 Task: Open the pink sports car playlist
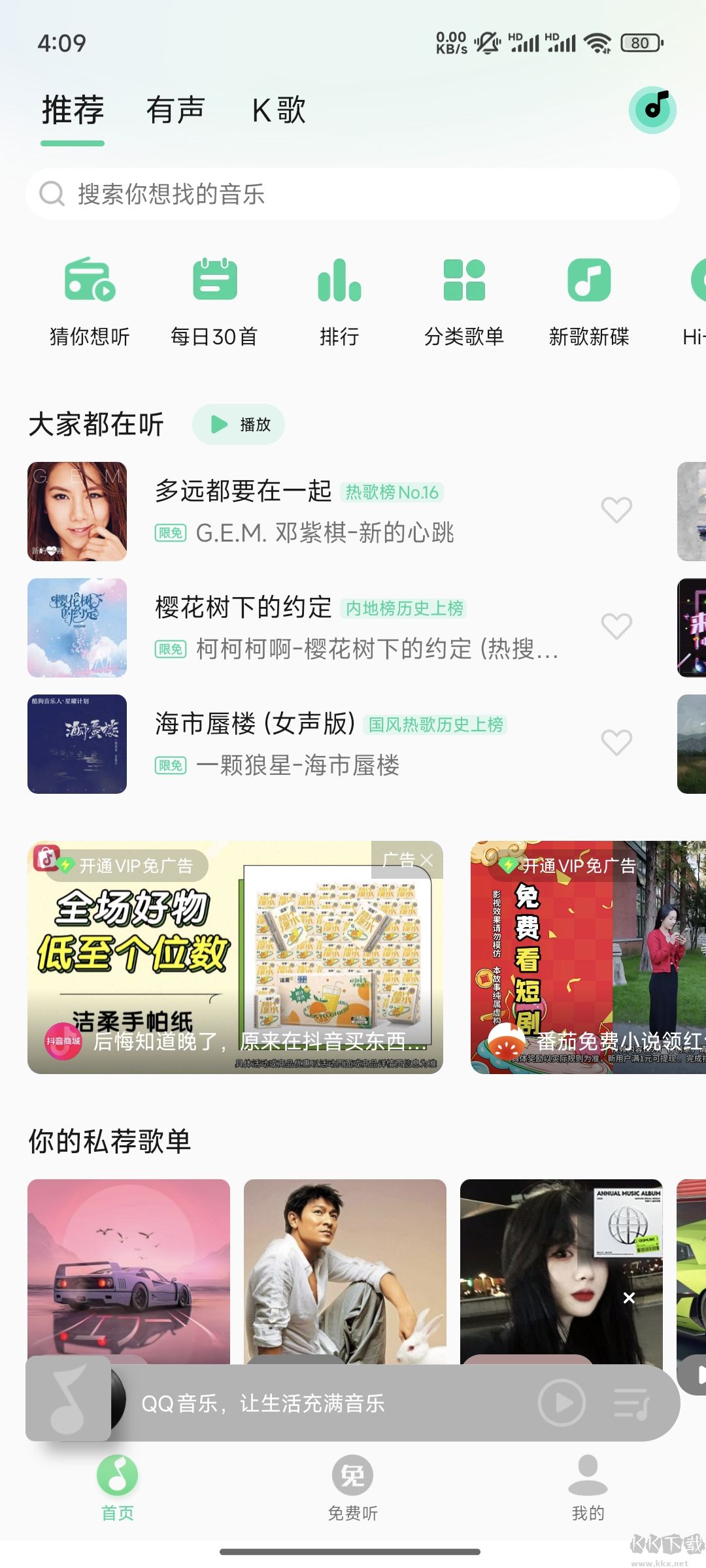click(x=129, y=1271)
